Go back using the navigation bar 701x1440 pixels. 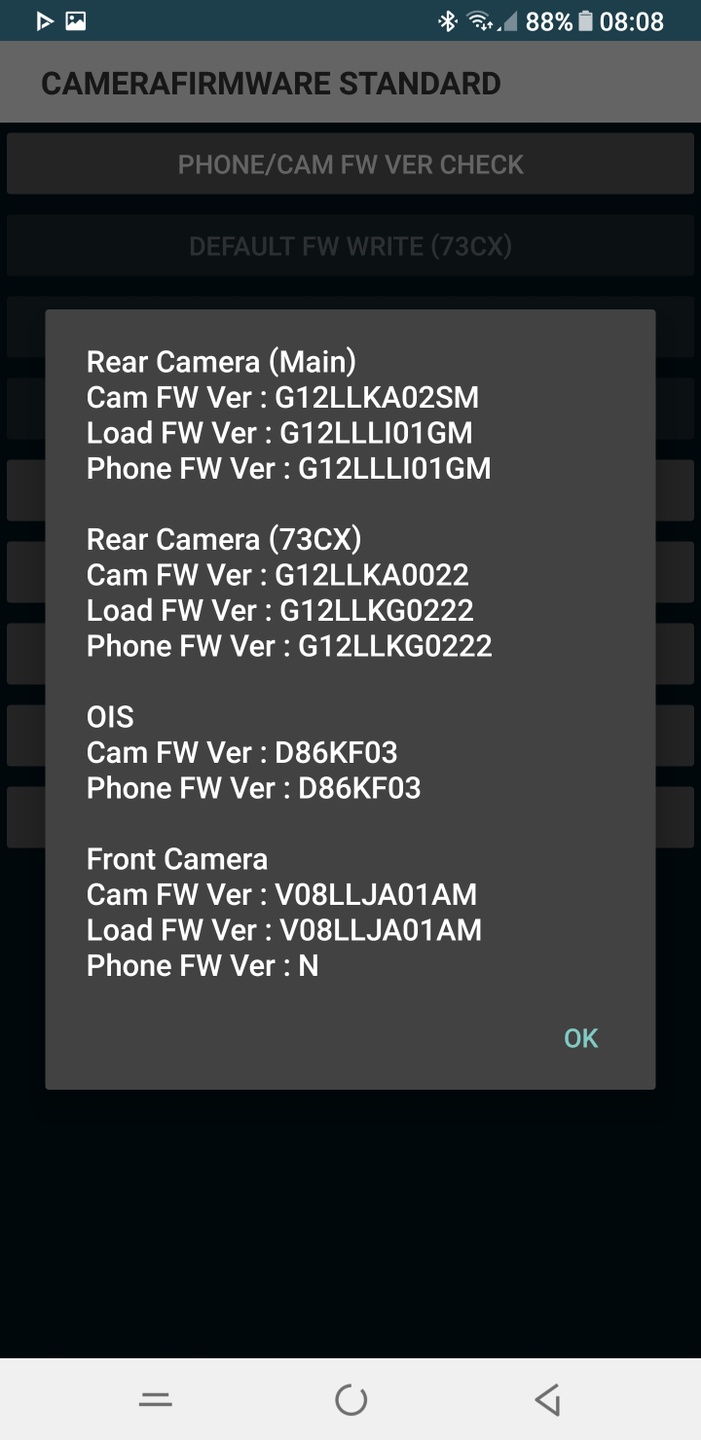pos(547,1400)
